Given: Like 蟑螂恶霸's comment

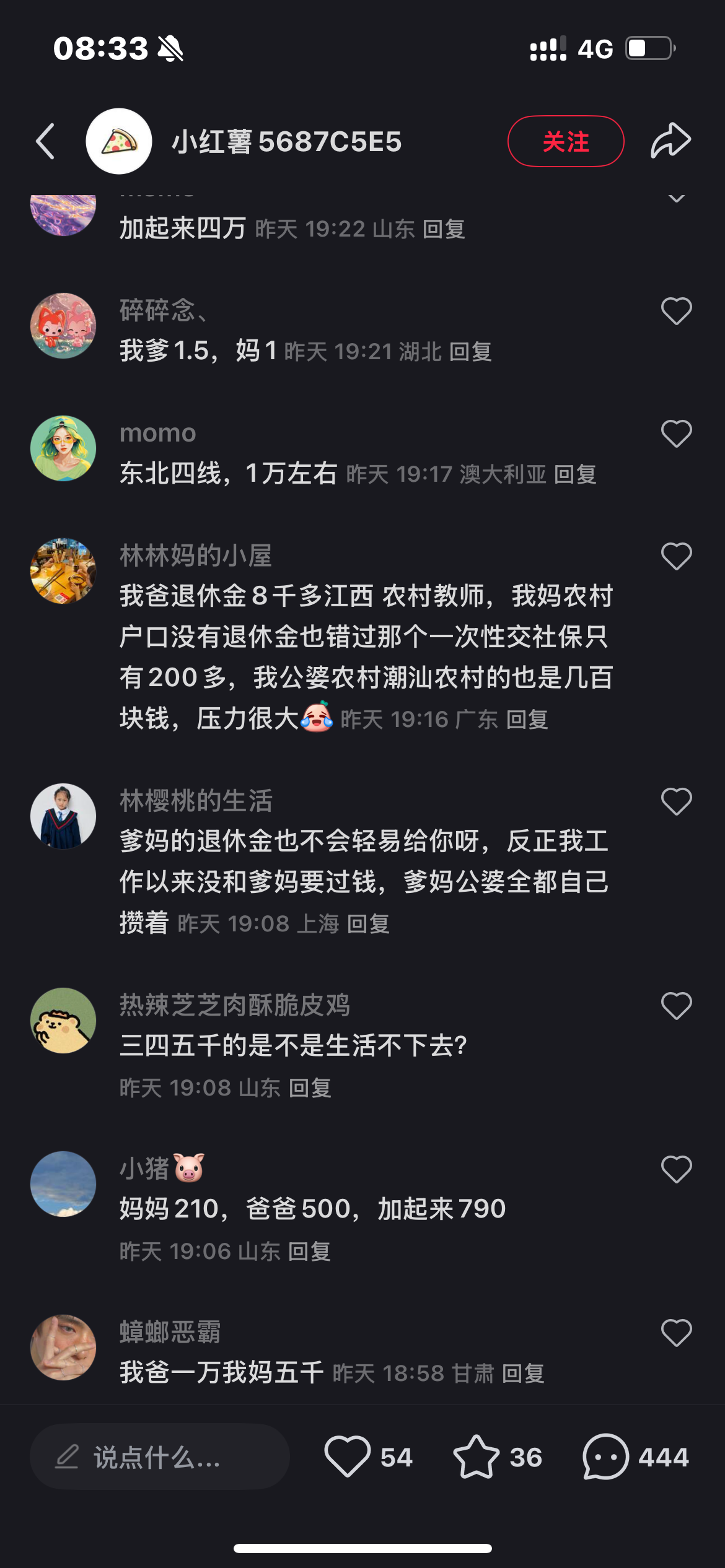Looking at the screenshot, I should click(x=676, y=1333).
